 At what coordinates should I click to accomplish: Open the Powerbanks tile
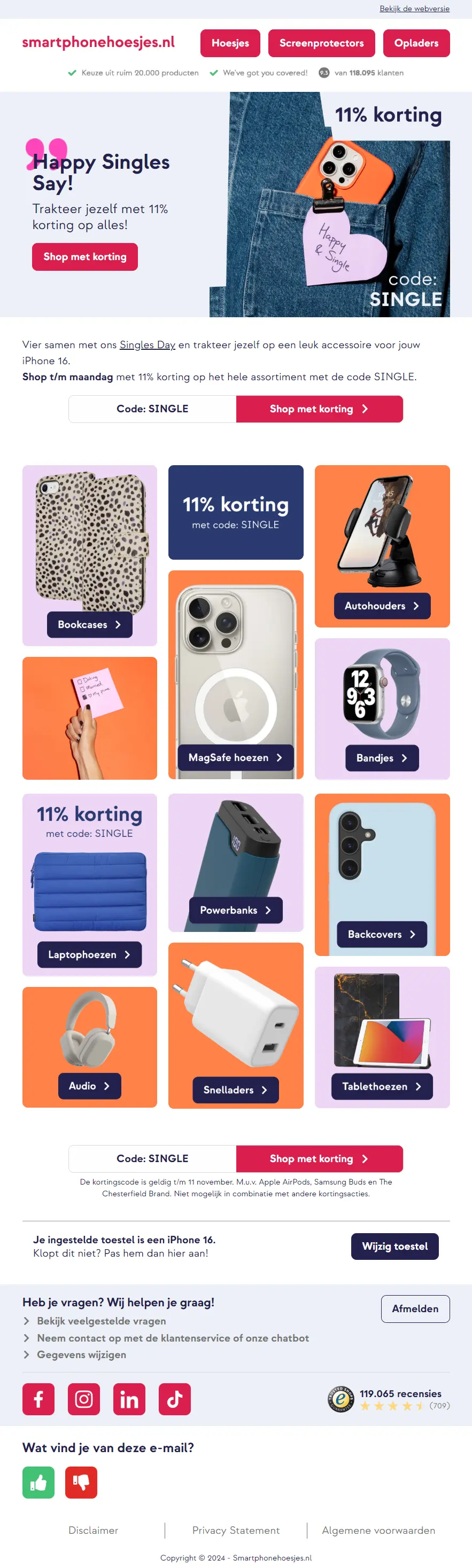[x=235, y=910]
